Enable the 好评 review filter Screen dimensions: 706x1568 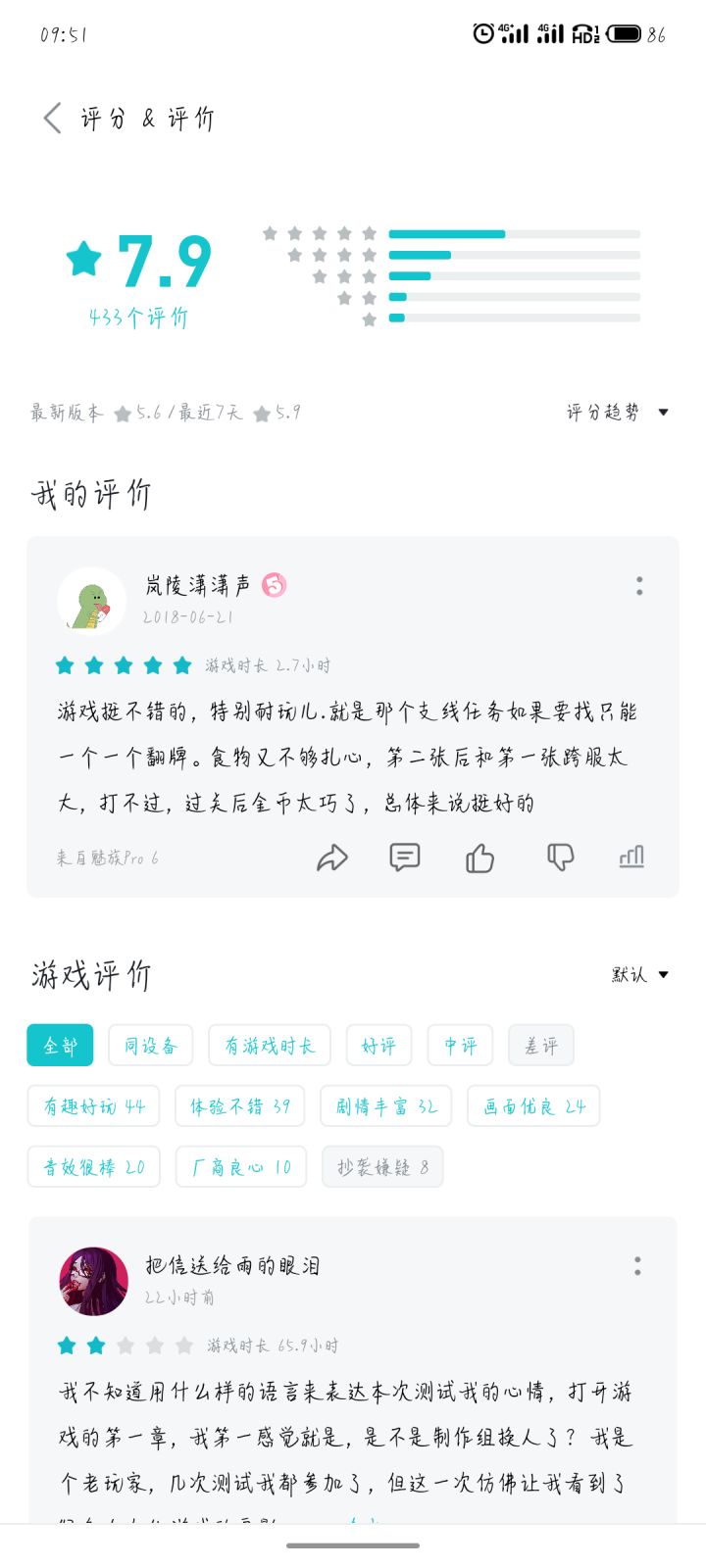point(379,1045)
